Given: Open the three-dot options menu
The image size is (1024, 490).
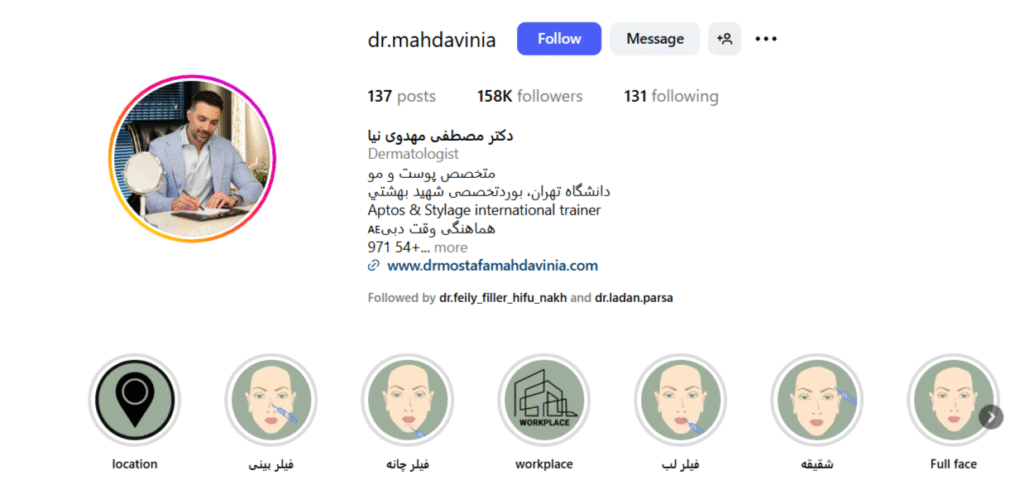Looking at the screenshot, I should [766, 39].
